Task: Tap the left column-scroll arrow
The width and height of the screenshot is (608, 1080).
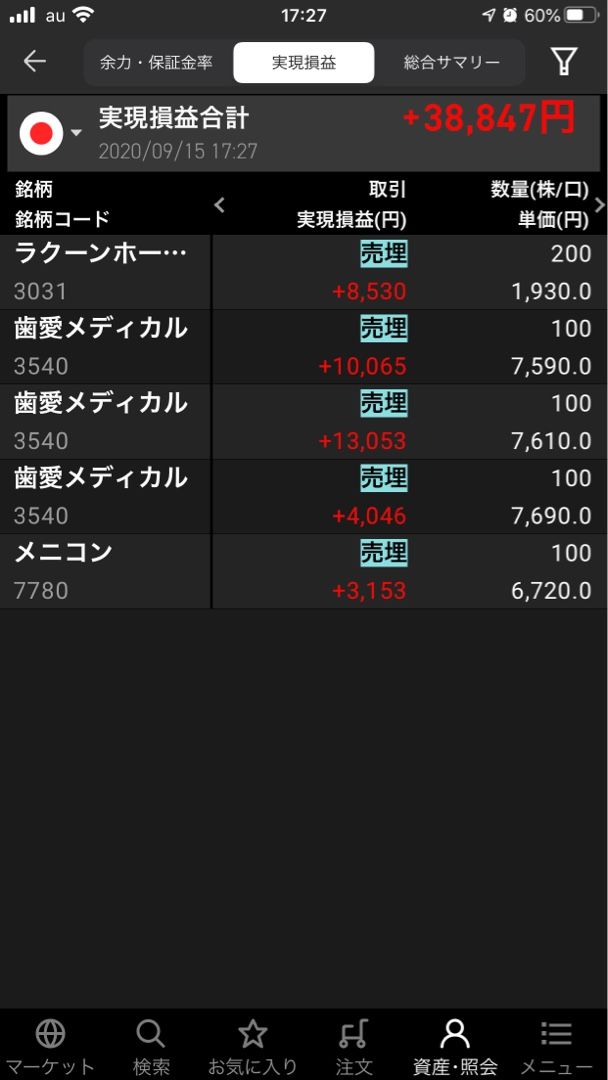Action: 220,205
